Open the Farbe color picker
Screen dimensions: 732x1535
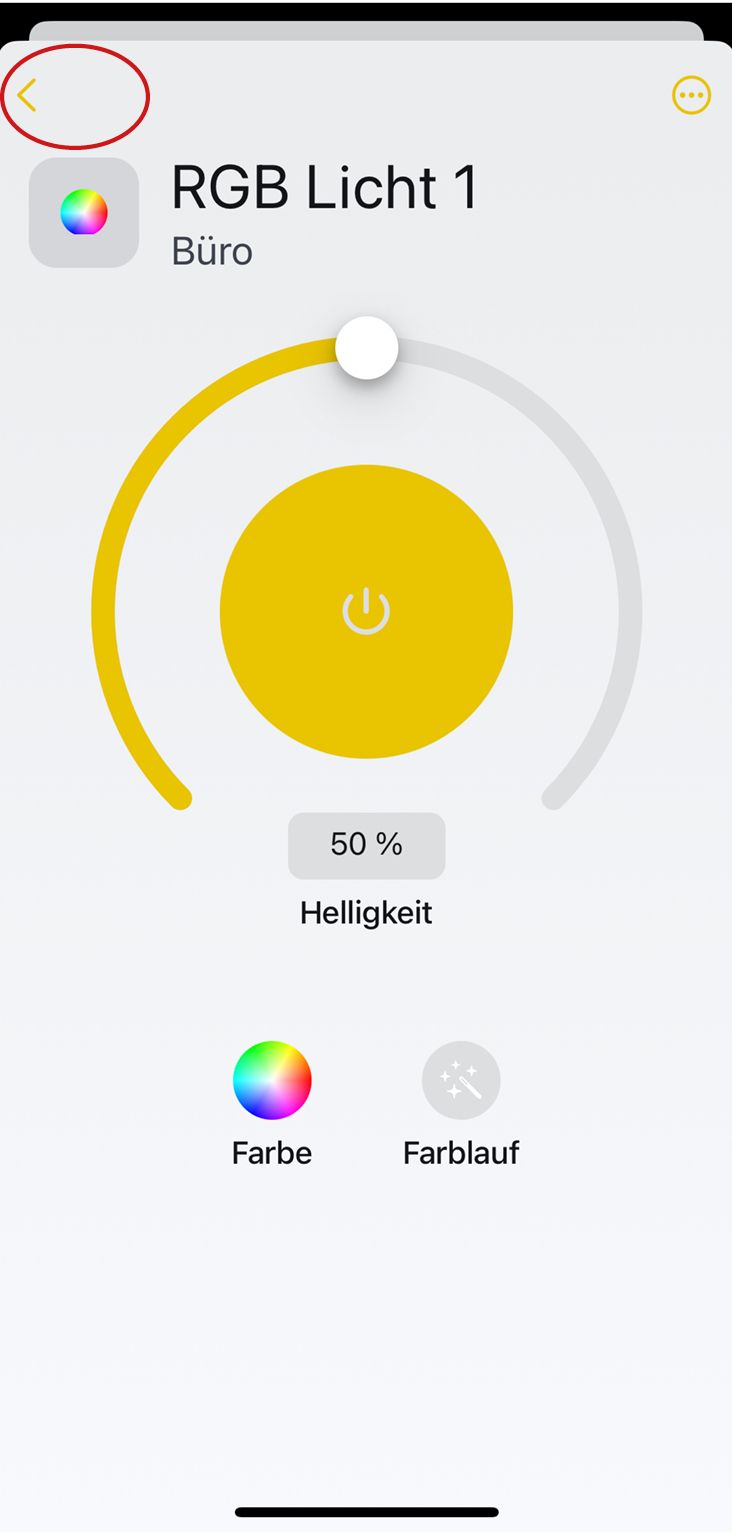pos(272,1081)
